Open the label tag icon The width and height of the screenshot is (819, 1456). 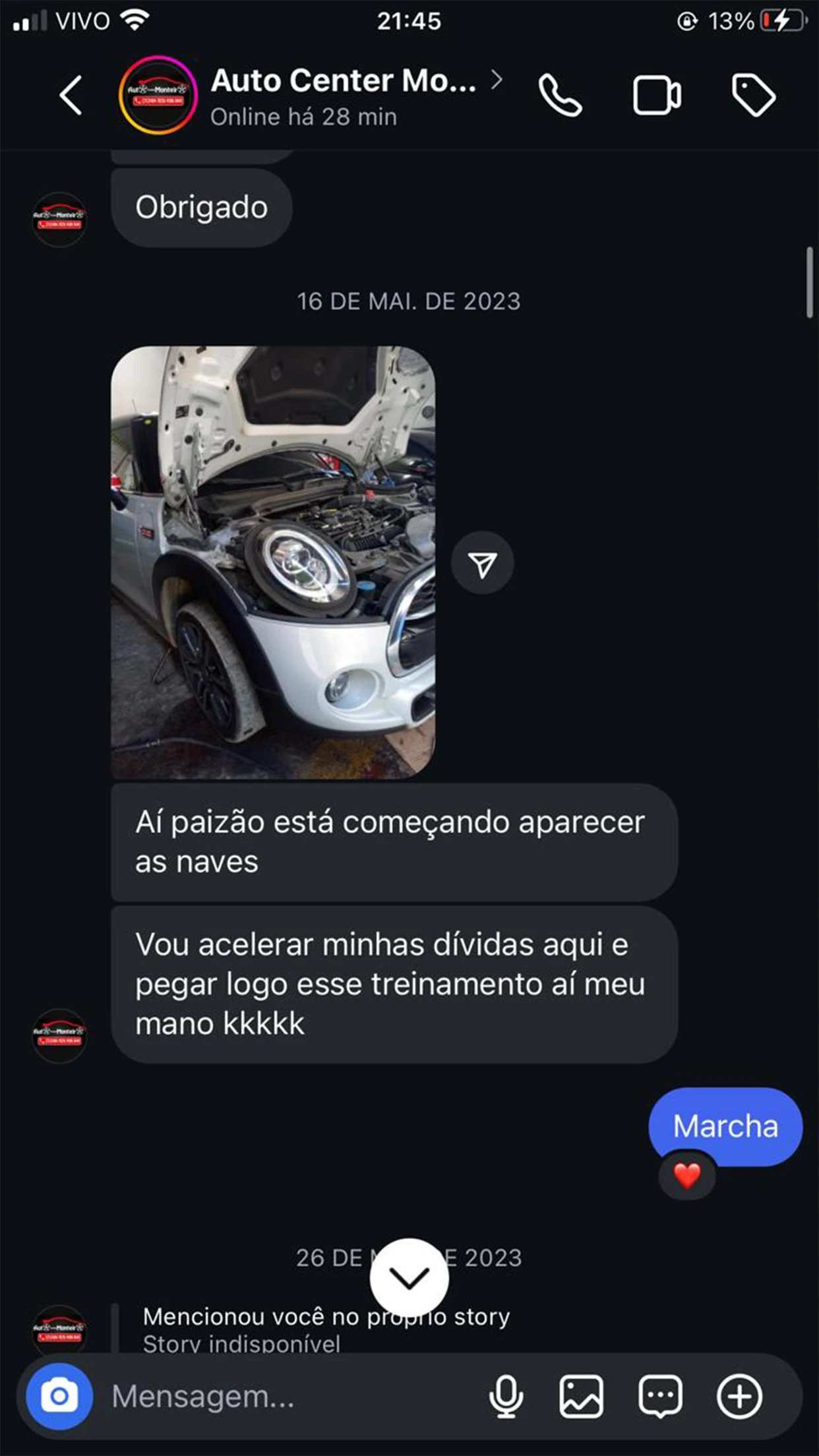pyautogui.click(x=754, y=96)
